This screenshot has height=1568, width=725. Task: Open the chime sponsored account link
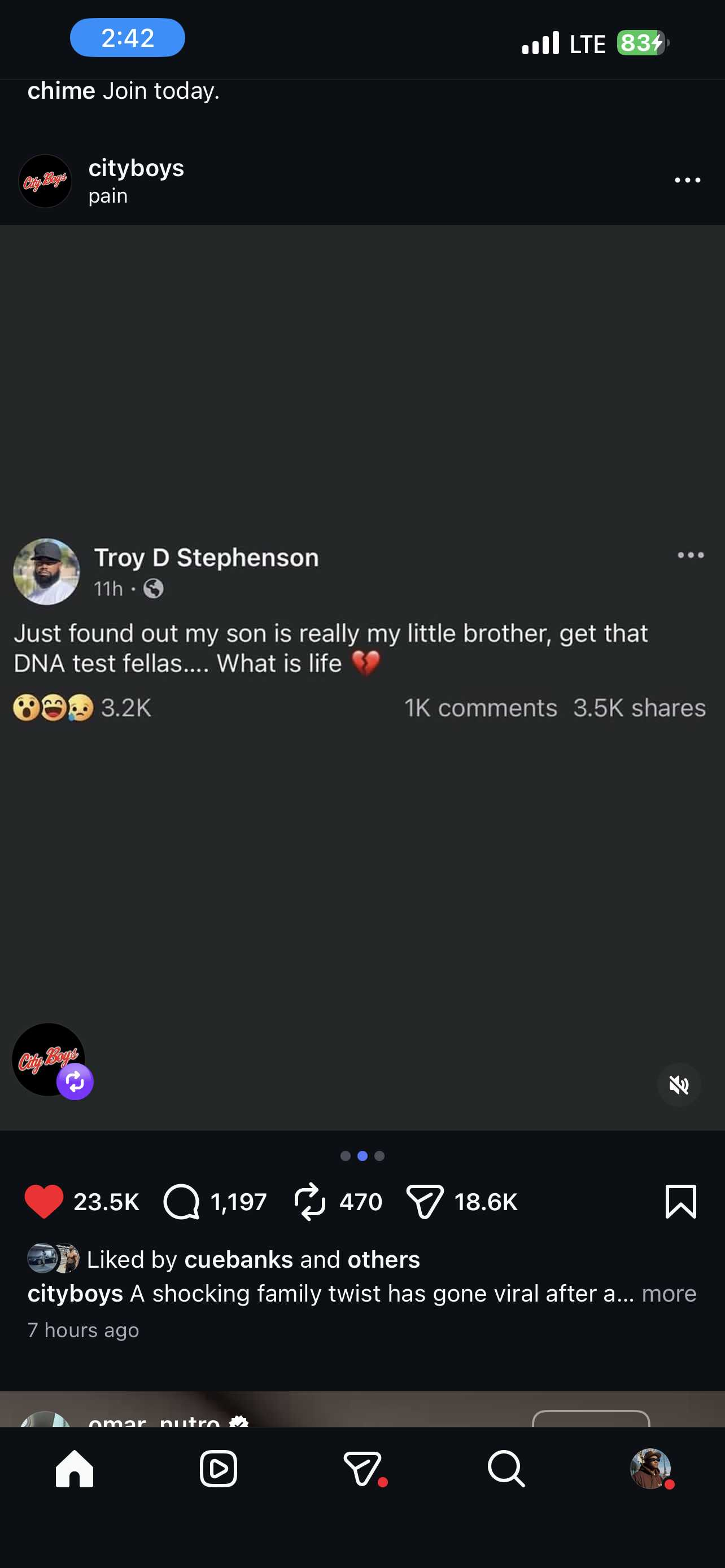tap(61, 91)
